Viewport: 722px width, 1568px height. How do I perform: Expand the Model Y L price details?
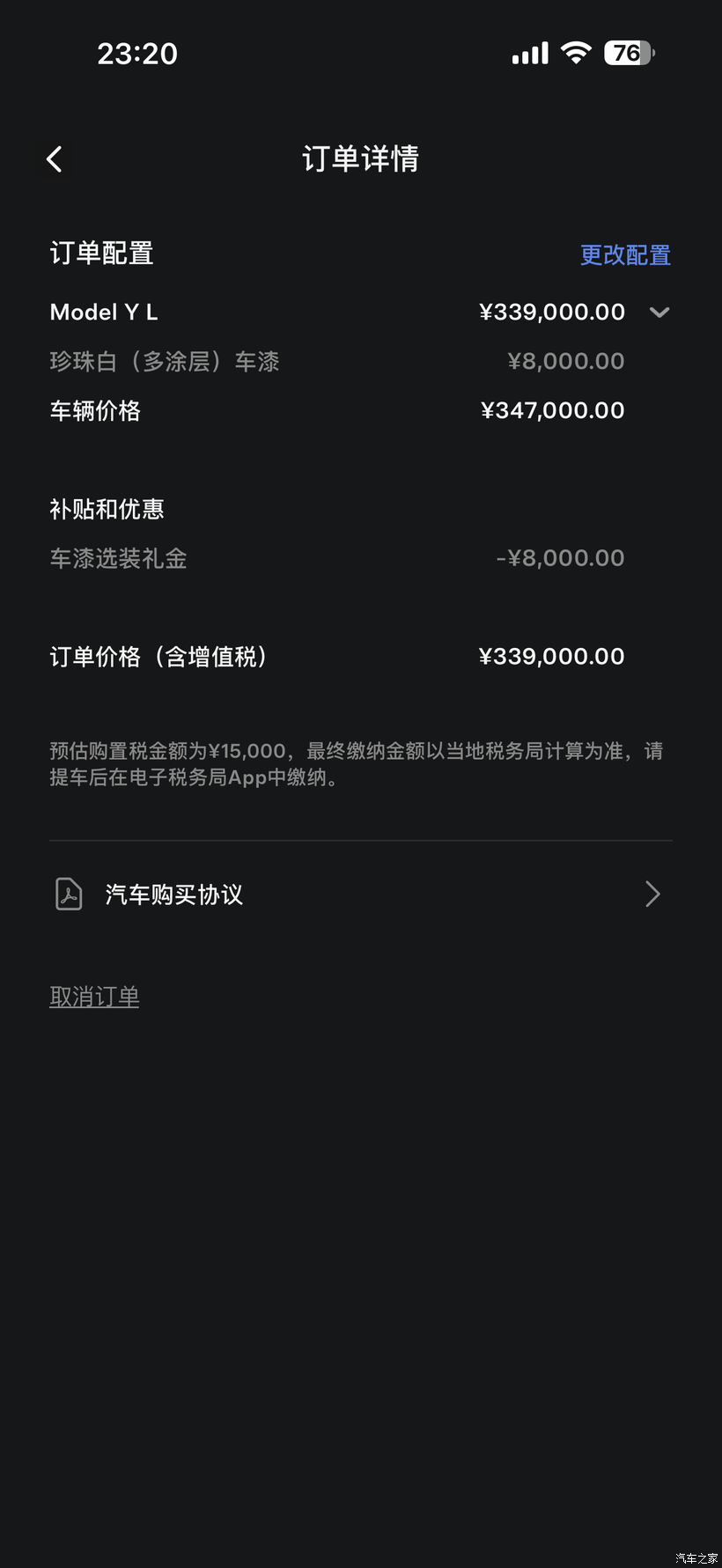(659, 313)
